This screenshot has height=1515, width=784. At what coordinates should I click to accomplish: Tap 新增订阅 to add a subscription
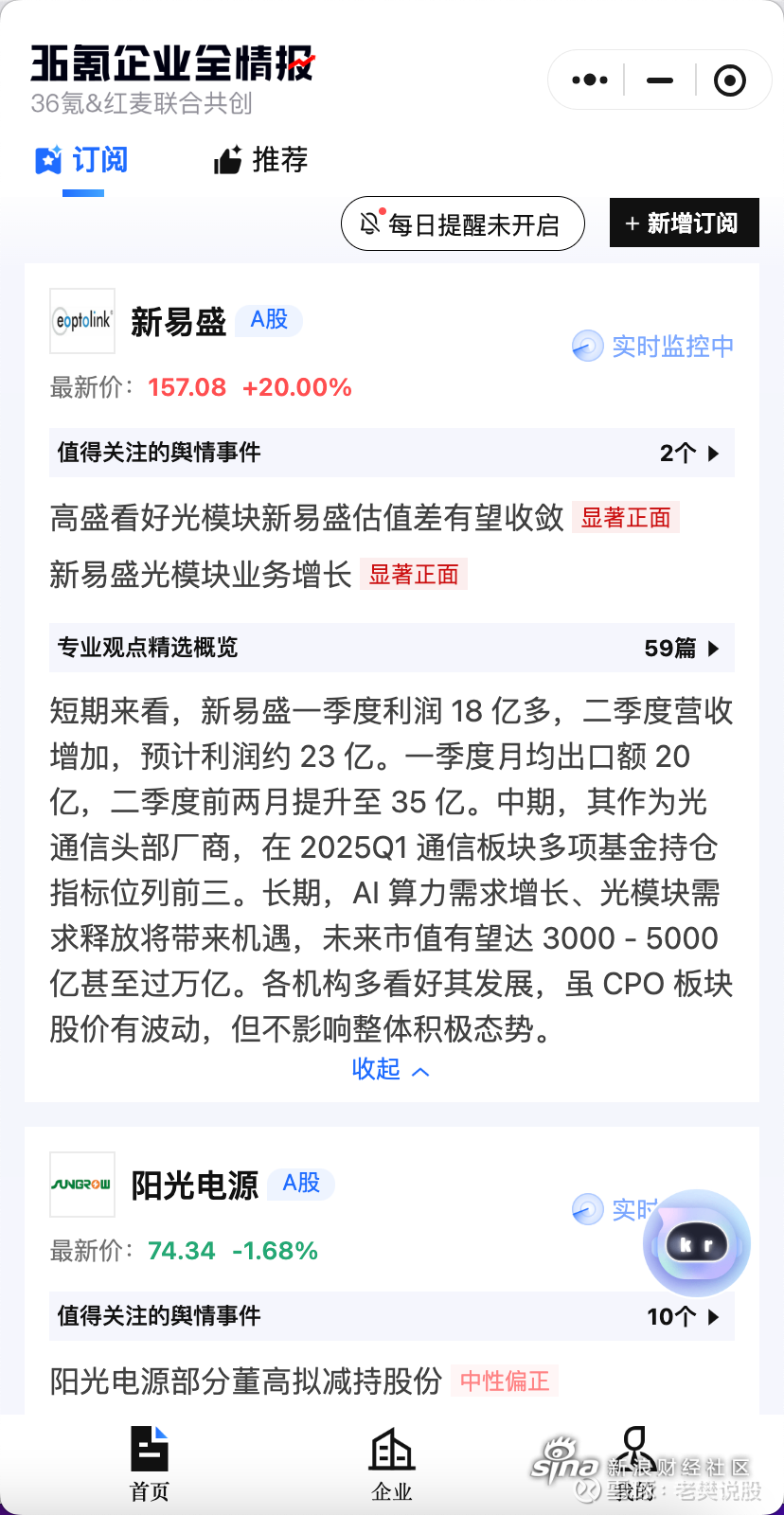(685, 223)
